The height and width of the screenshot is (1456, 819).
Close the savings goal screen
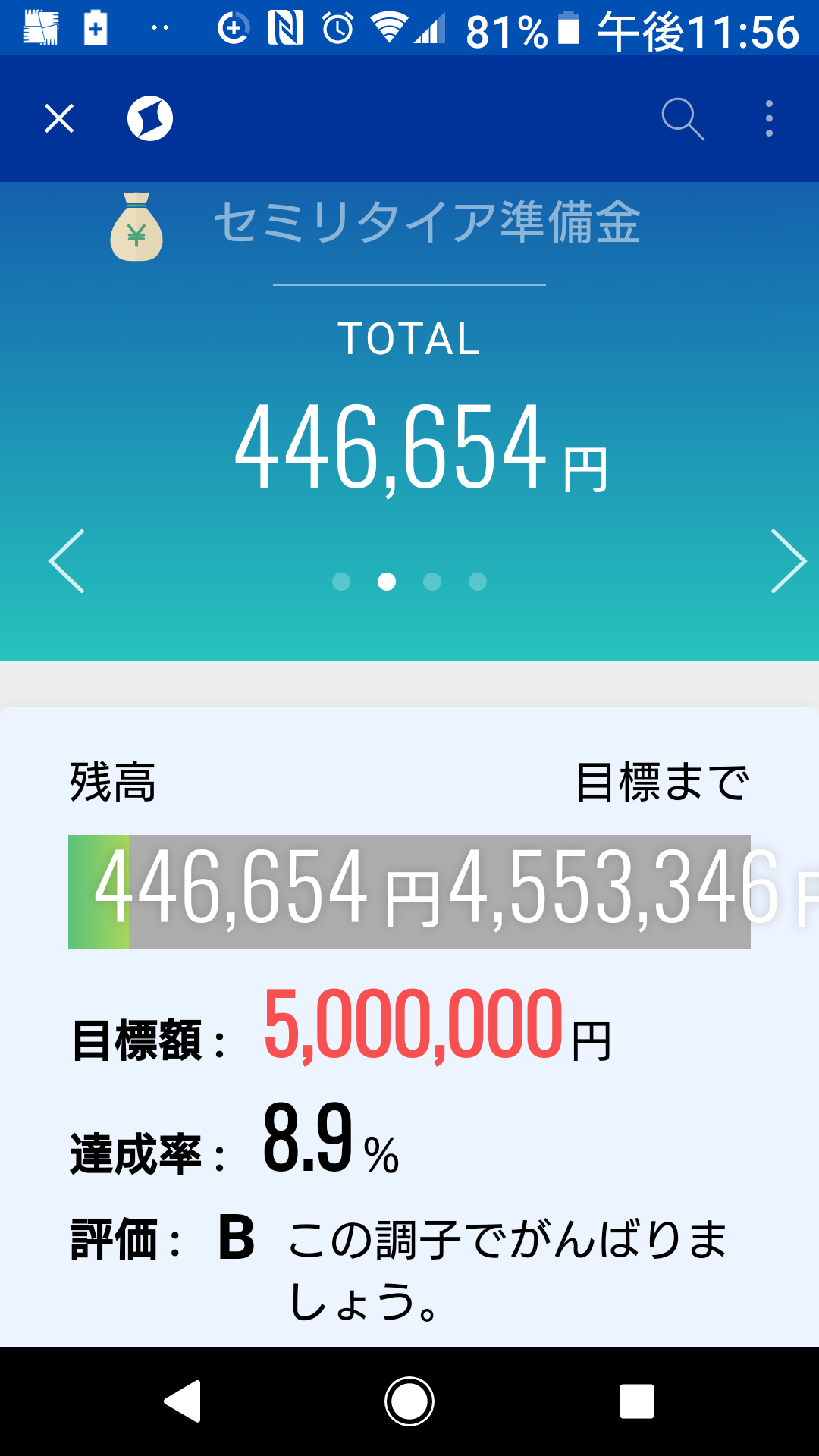point(59,119)
